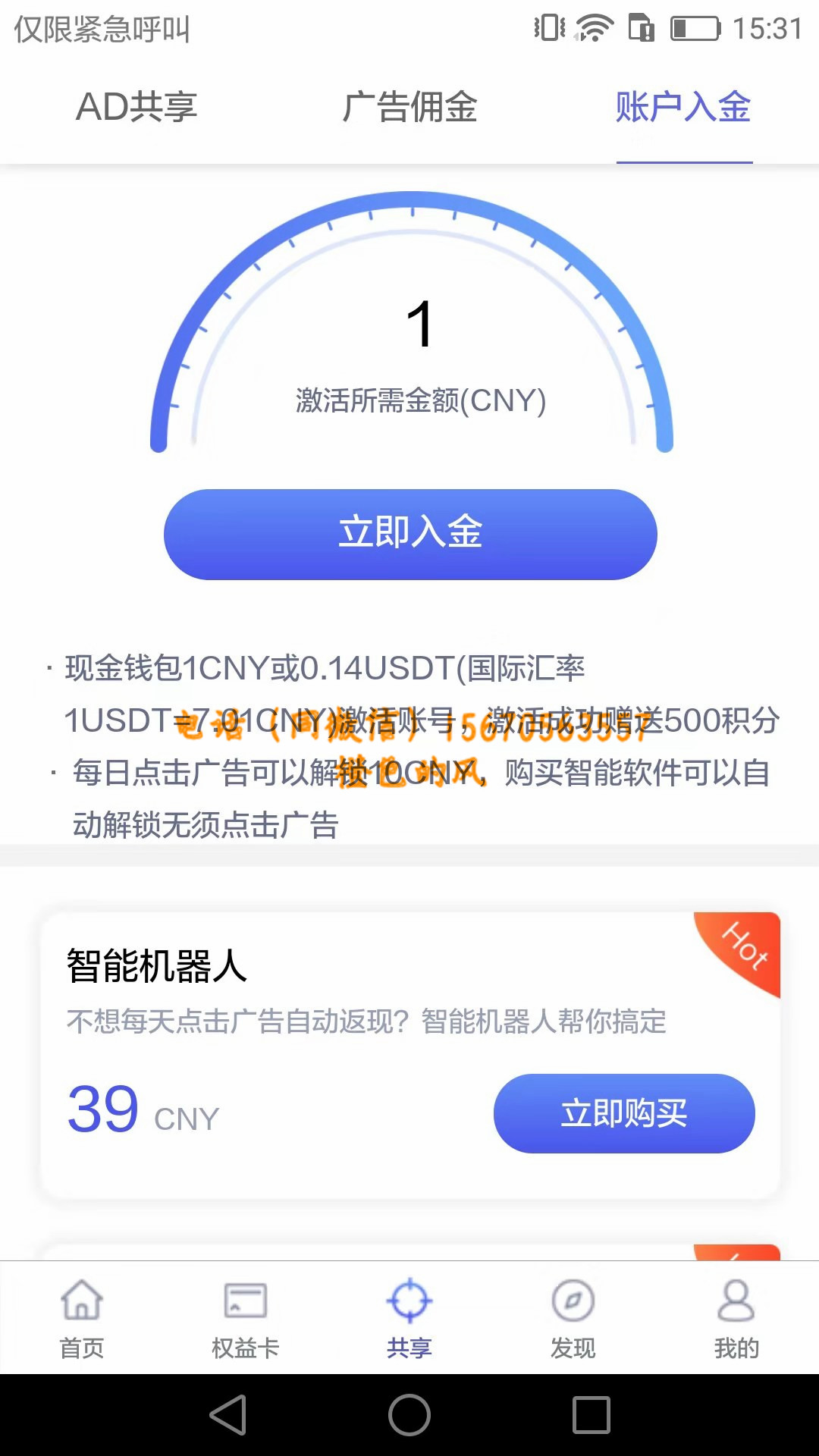Tap the system home button
Viewport: 819px width, 1456px height.
tap(409, 1415)
